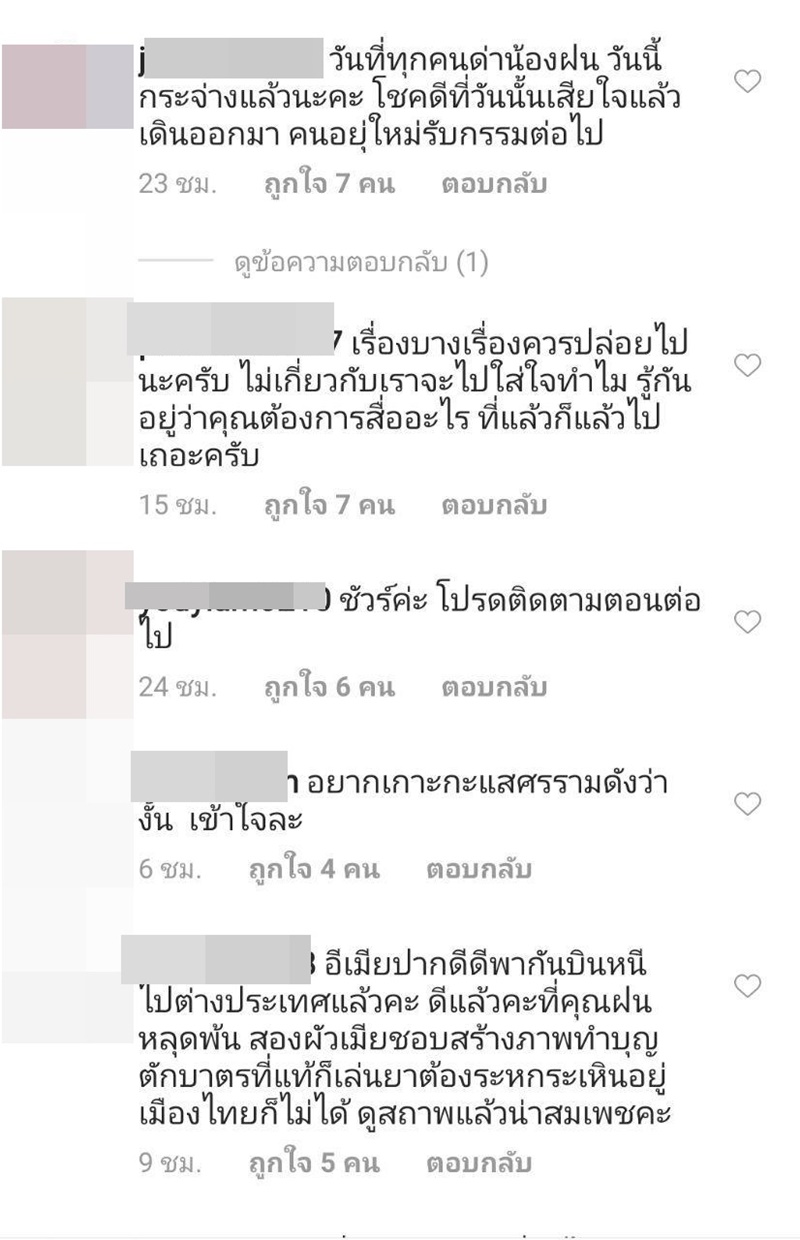Open ถูกใจ 6 คน likes list
The width and height of the screenshot is (800, 1240).
click(329, 688)
